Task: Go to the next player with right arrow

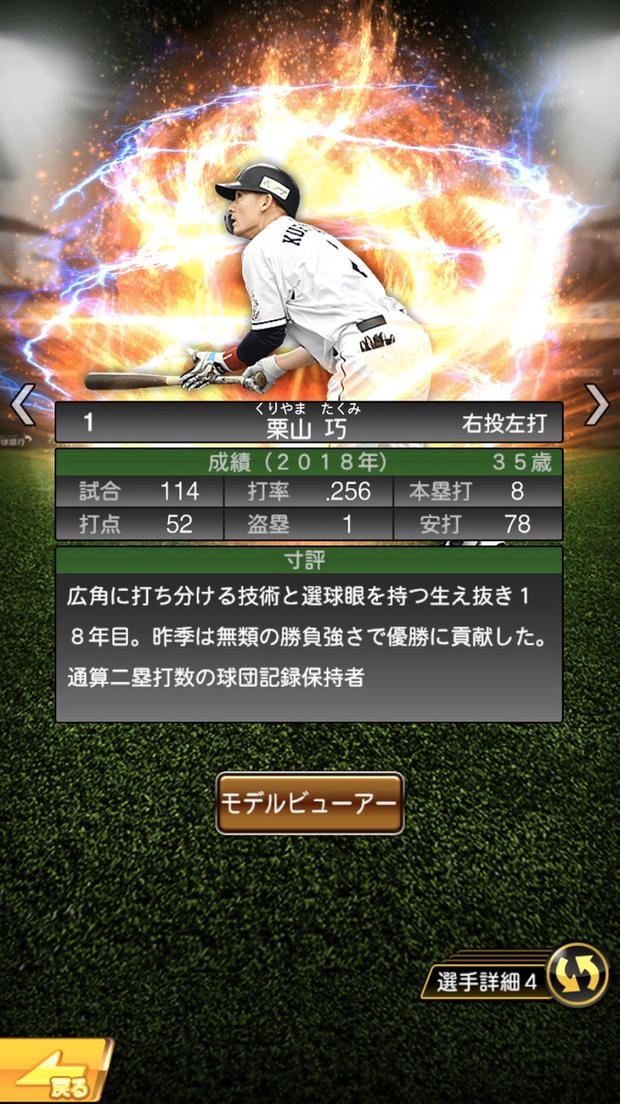Action: point(596,404)
